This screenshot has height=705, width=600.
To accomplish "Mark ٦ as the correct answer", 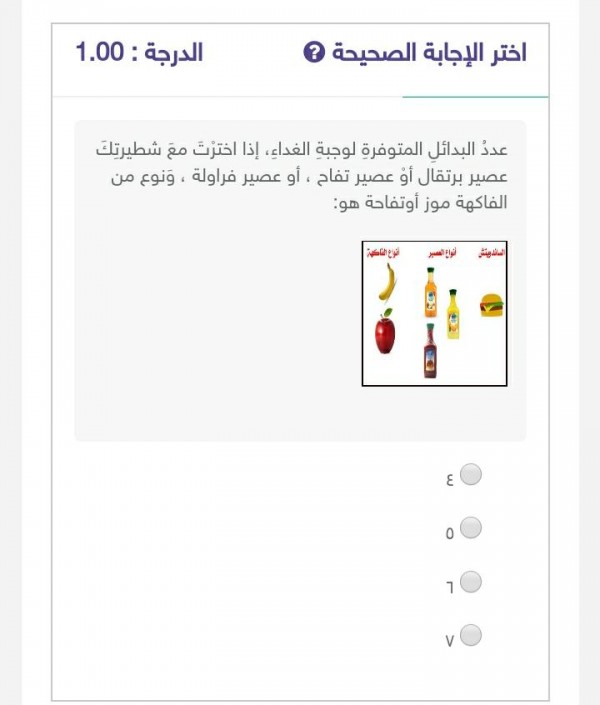I will [472, 581].
